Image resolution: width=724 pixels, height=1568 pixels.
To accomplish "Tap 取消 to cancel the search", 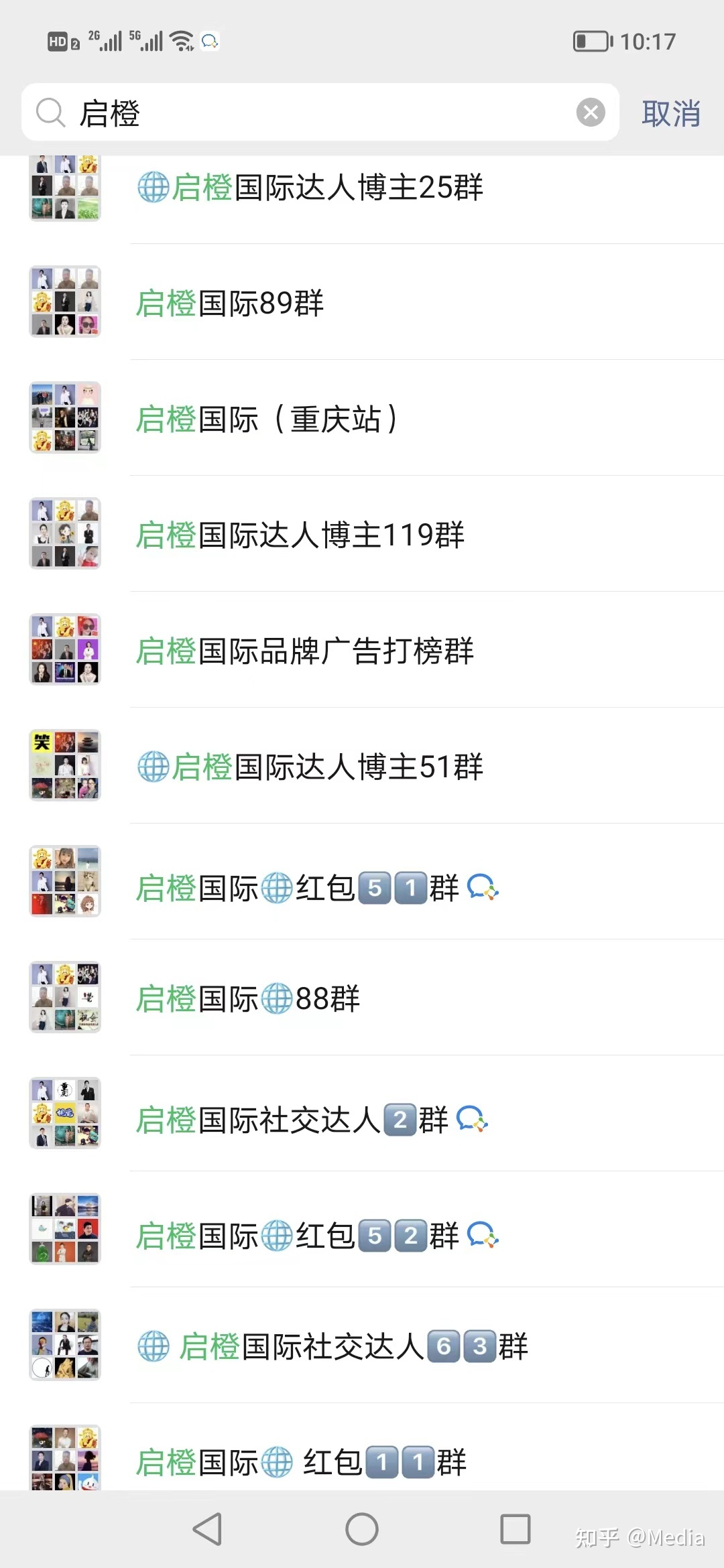I will [x=671, y=114].
